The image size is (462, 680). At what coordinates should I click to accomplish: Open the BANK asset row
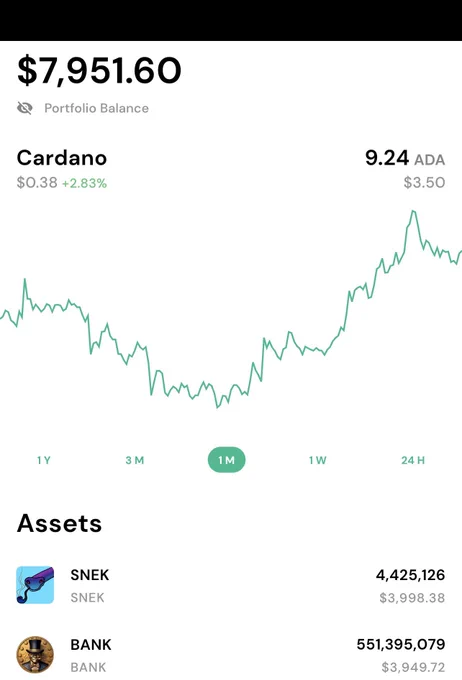click(x=231, y=654)
